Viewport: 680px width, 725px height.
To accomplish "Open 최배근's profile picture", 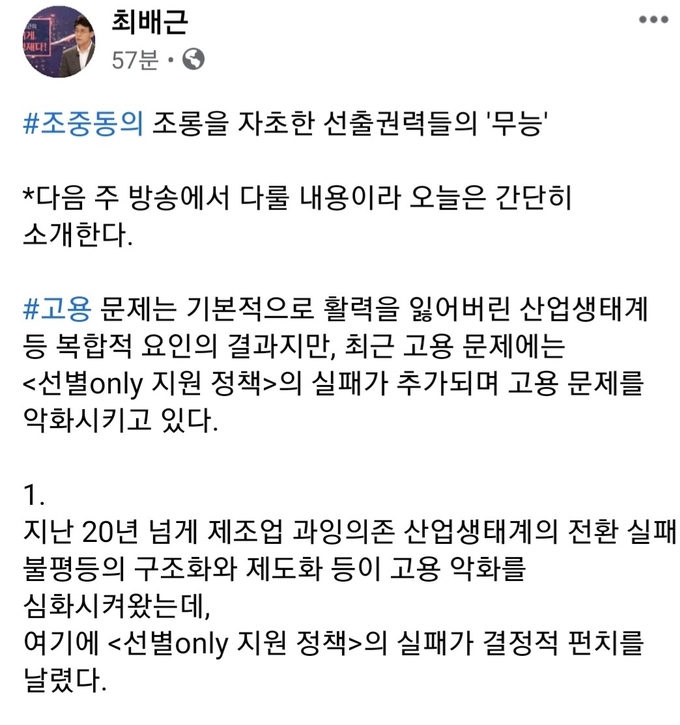I will (58, 41).
